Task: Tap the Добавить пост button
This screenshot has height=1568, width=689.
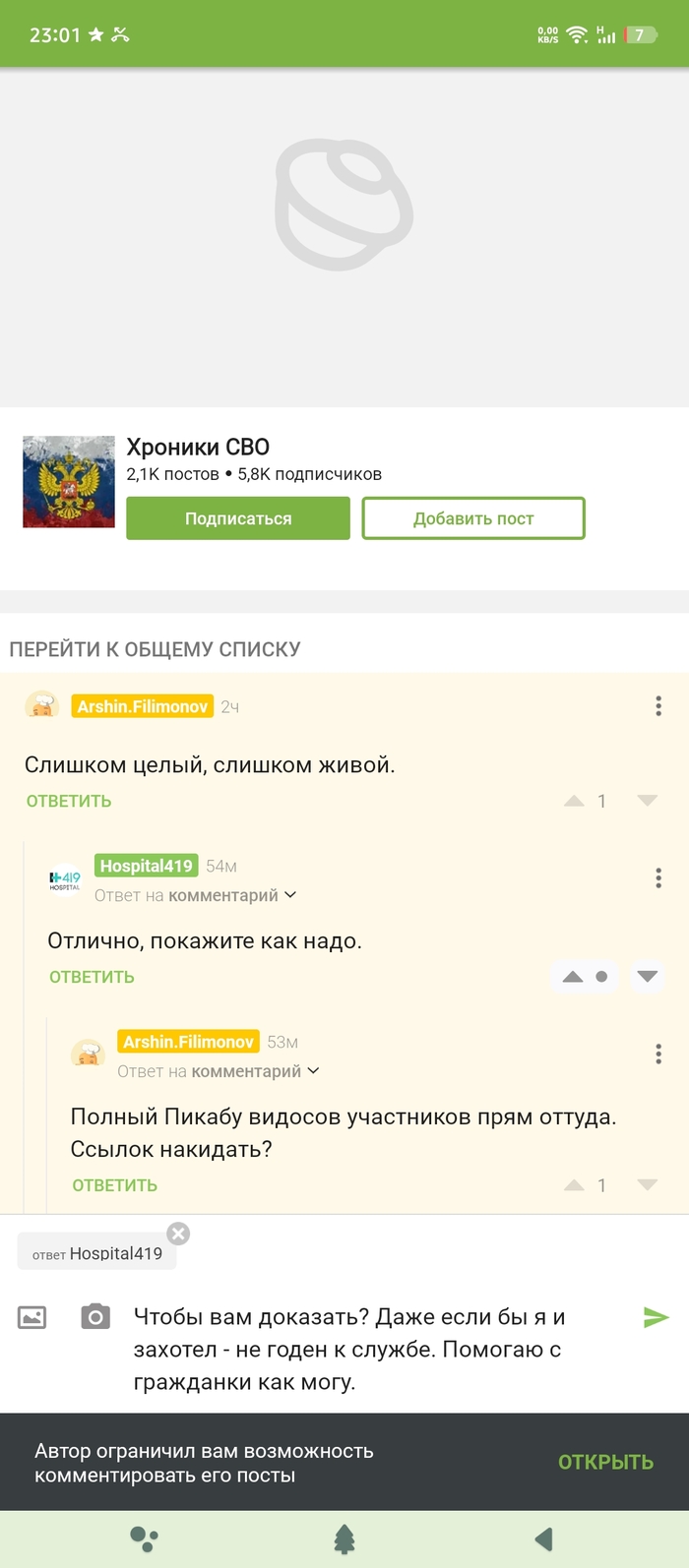Action: click(473, 518)
